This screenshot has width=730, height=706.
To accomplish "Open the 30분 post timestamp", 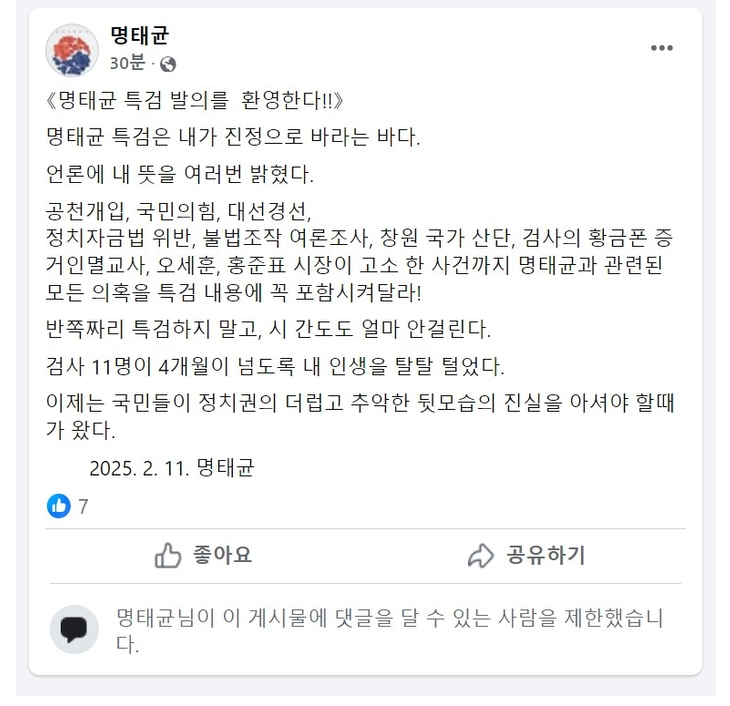I will pyautogui.click(x=126, y=64).
